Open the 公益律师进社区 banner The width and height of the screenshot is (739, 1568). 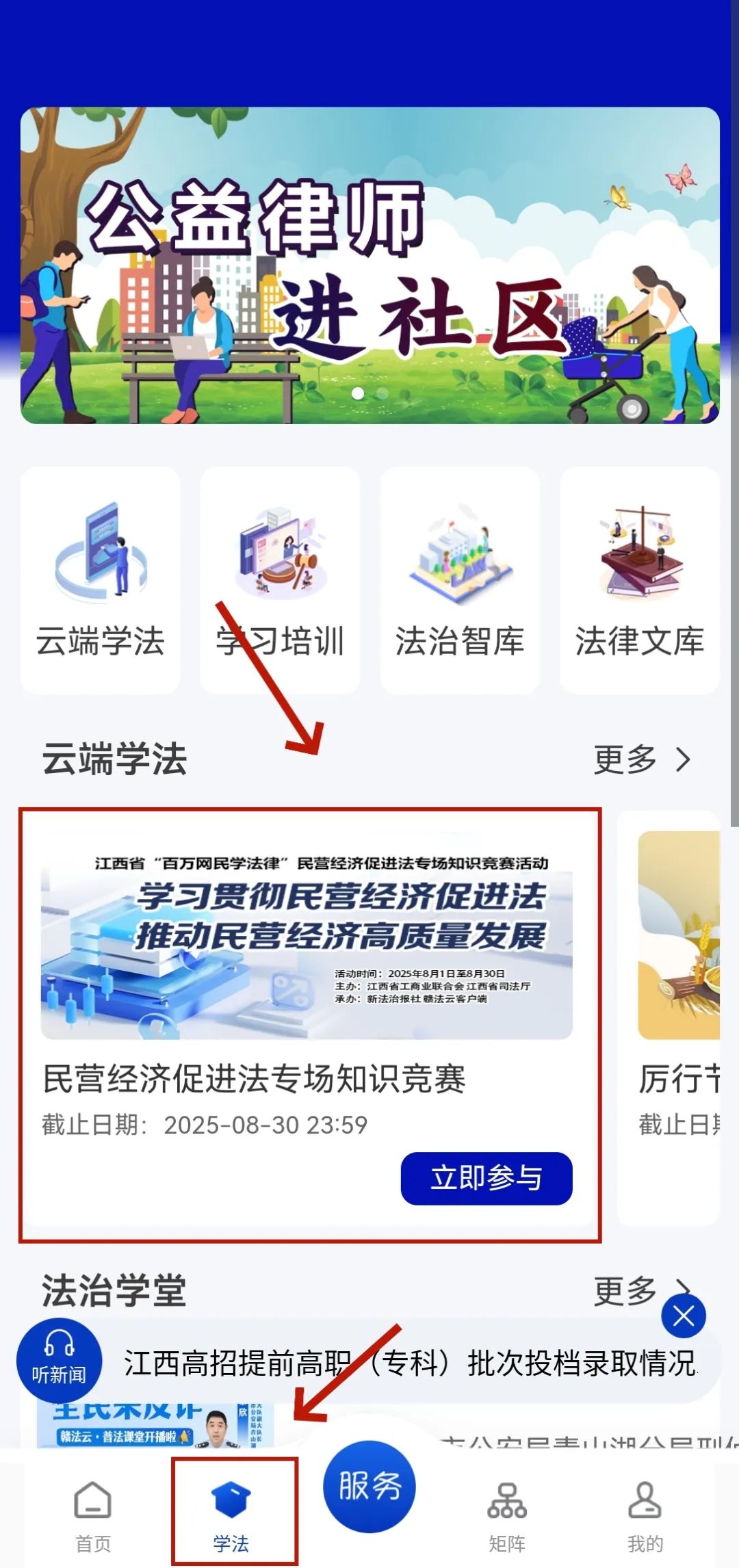click(369, 265)
